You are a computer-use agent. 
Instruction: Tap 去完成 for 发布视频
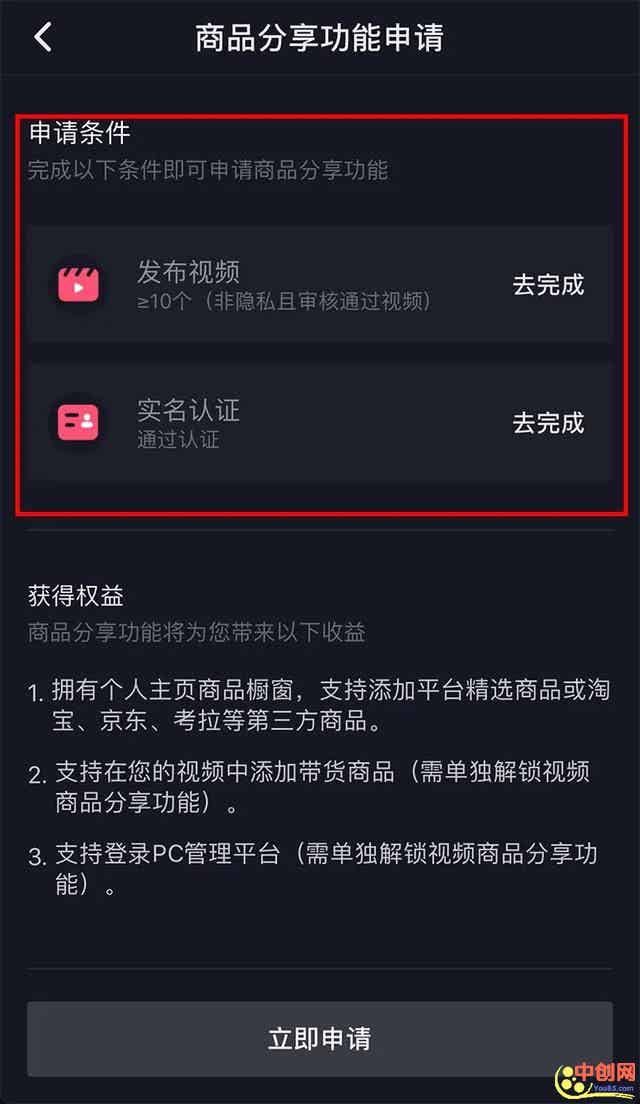pyautogui.click(x=548, y=285)
